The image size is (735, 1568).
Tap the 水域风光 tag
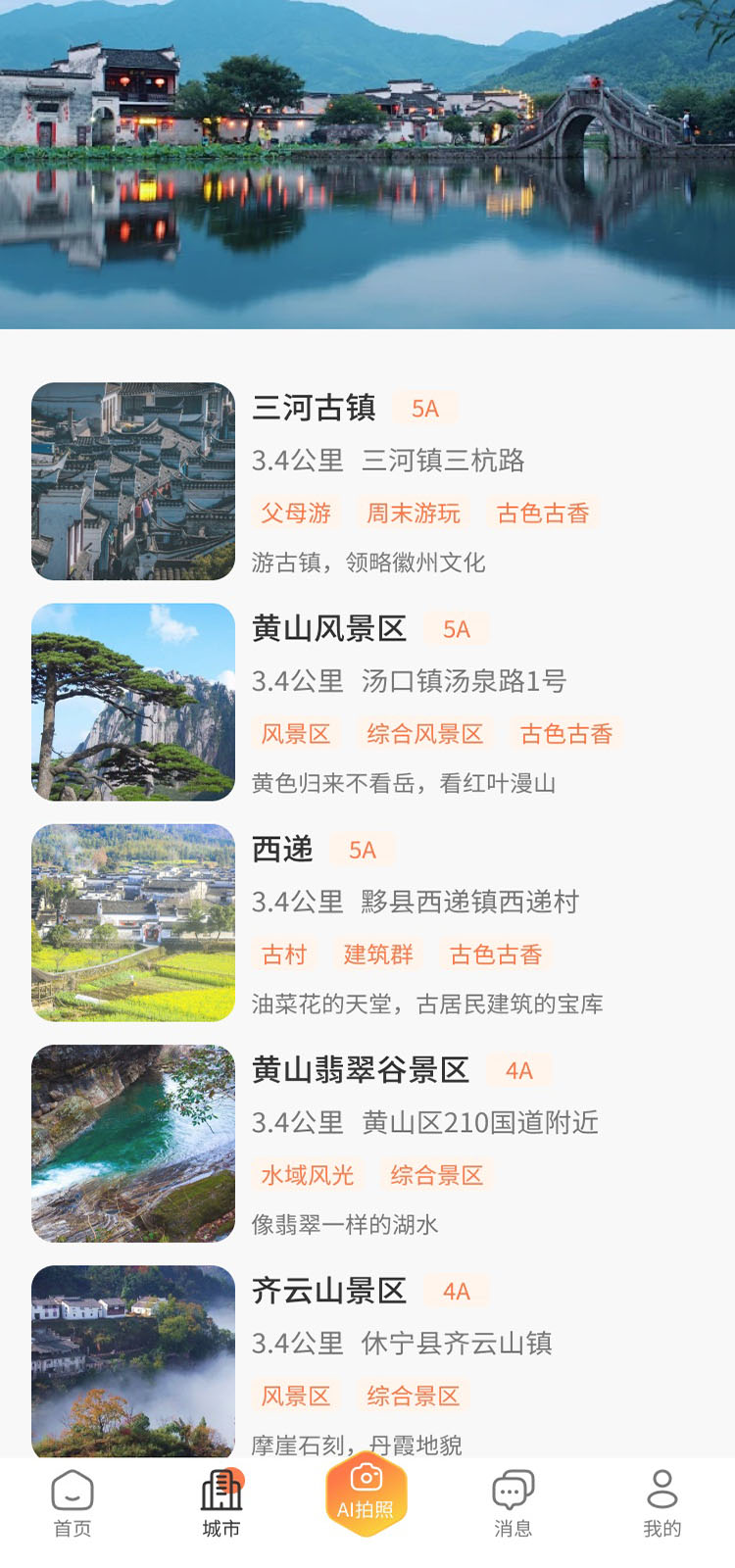(309, 1174)
